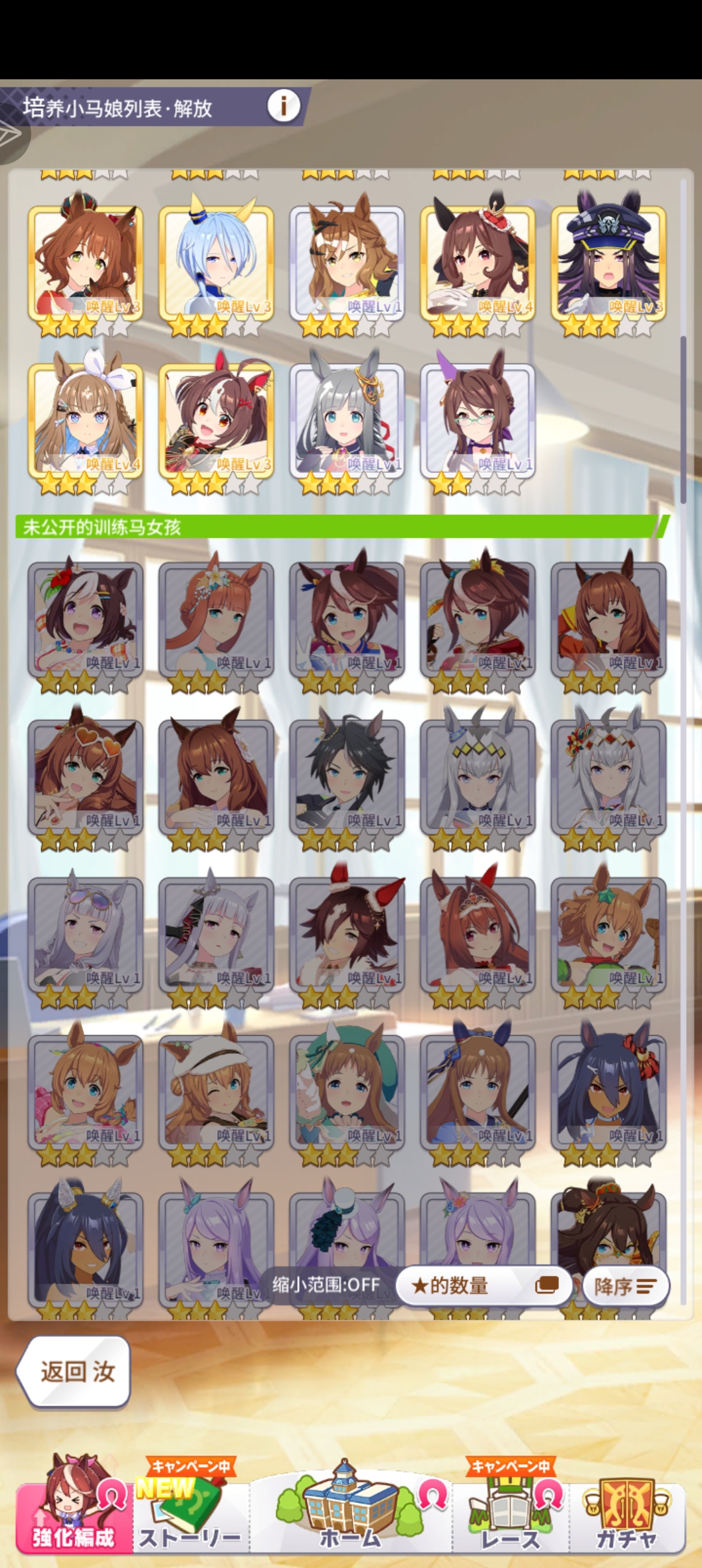Image resolution: width=702 pixels, height=1568 pixels.
Task: Toggle the 降序 sort order button
Action: (x=625, y=1287)
